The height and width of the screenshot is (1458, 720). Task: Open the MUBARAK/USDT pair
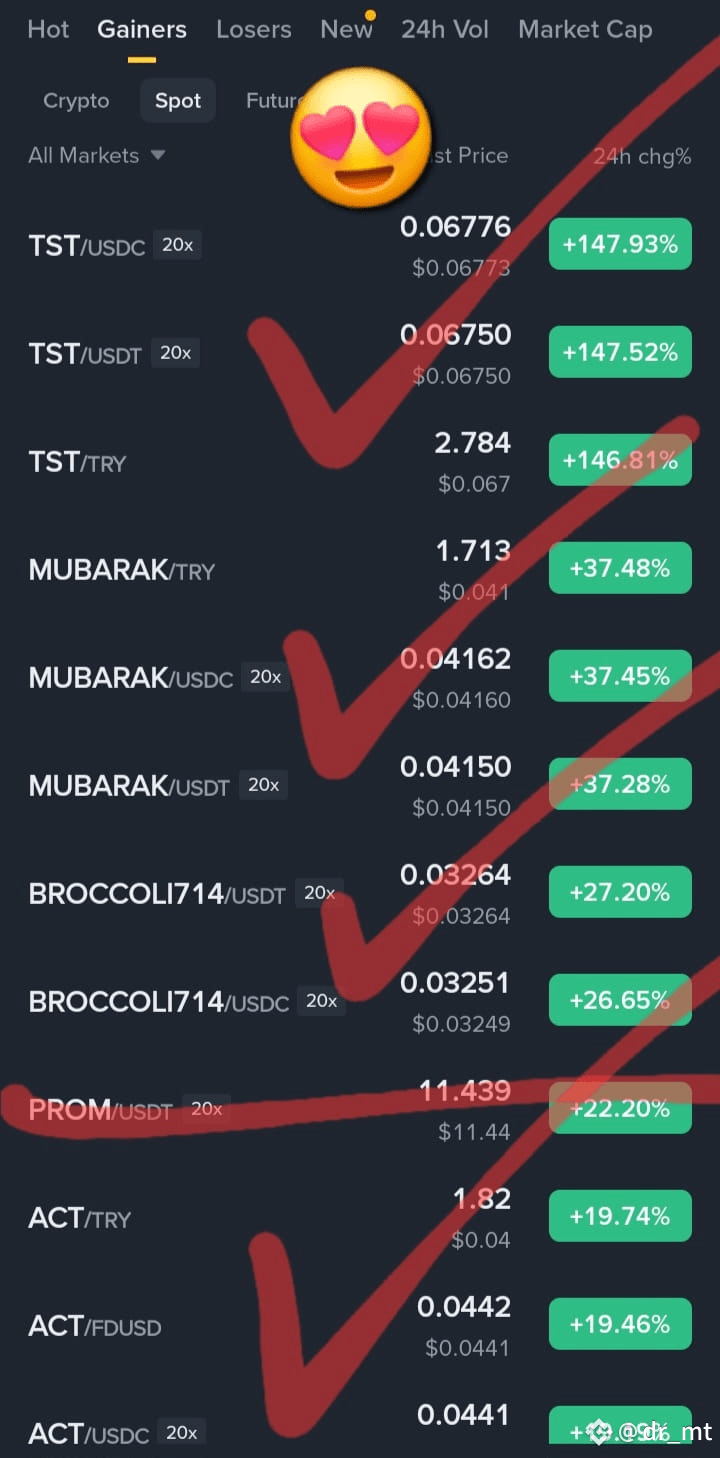point(360,786)
